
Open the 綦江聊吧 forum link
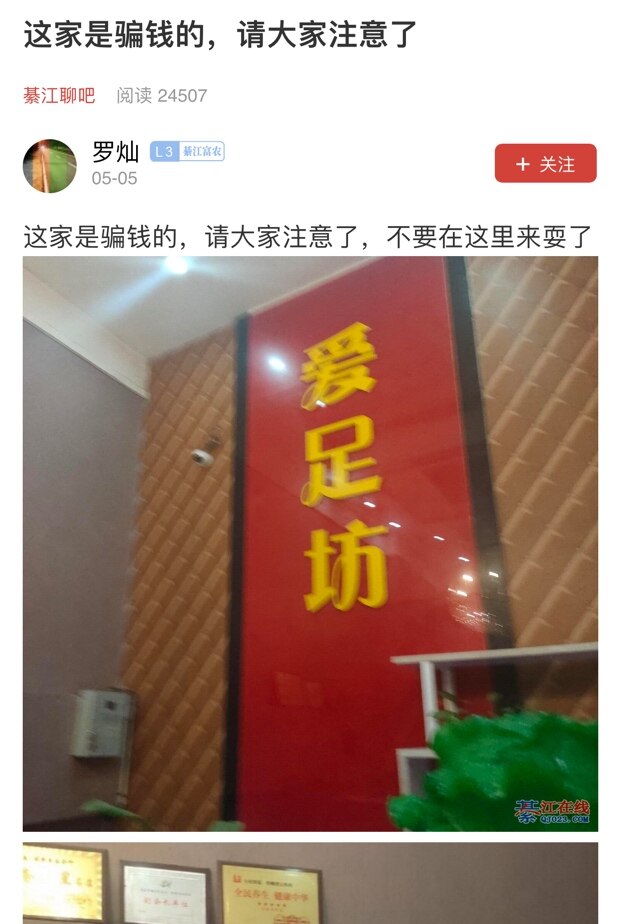[x=59, y=96]
